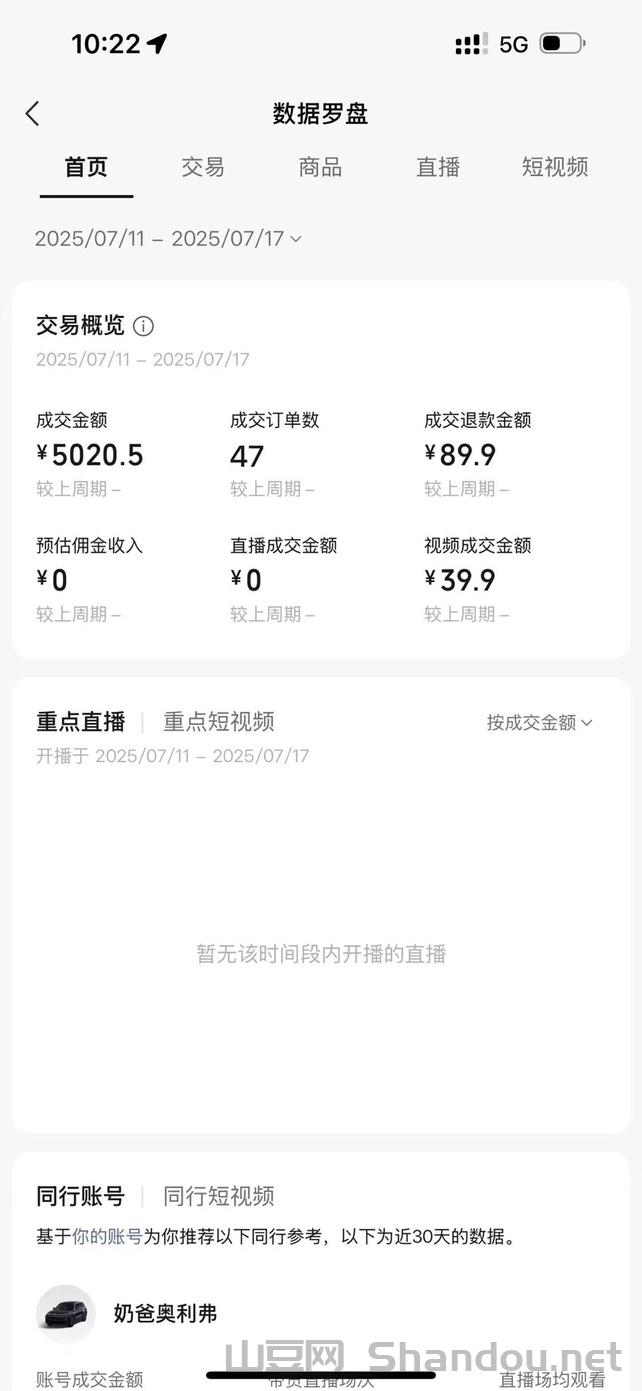Switch to the 重点短视频 section

click(218, 722)
